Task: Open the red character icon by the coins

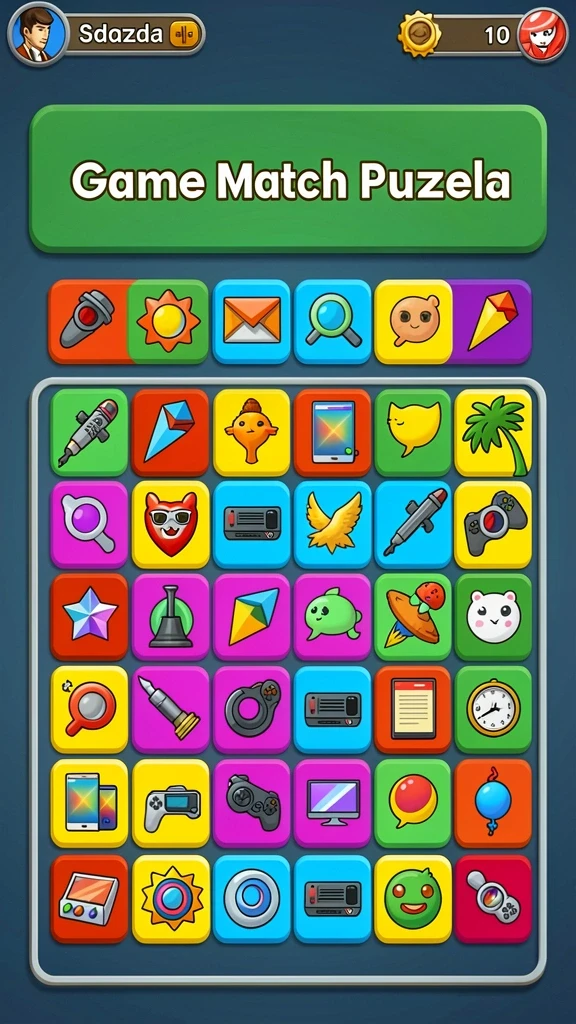Action: [543, 35]
